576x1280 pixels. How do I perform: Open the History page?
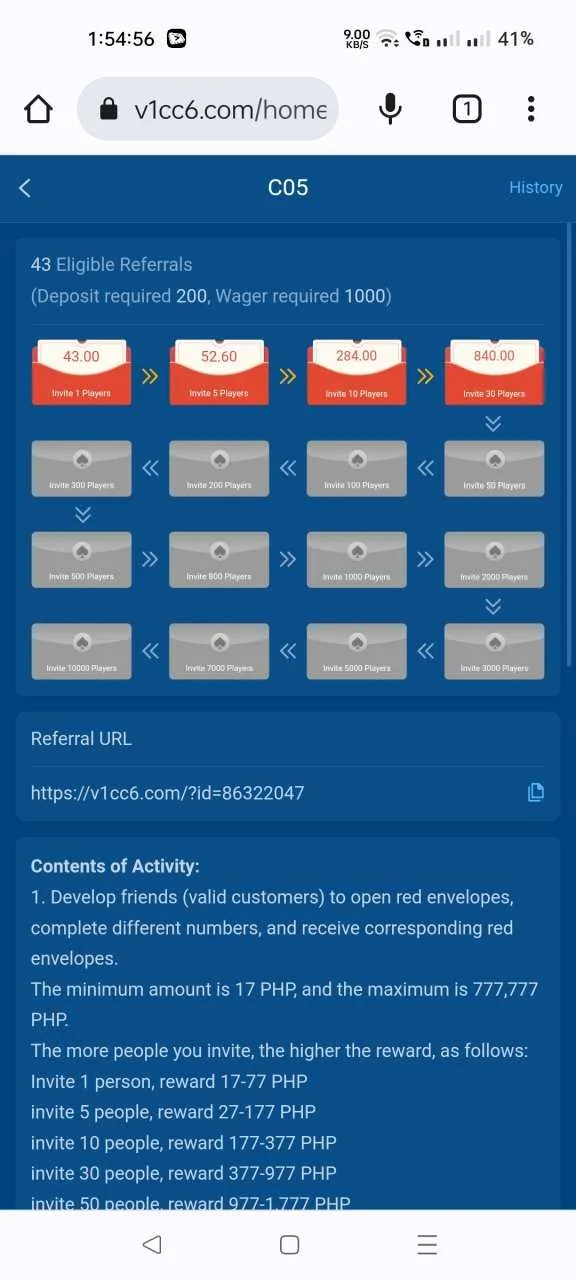click(535, 187)
